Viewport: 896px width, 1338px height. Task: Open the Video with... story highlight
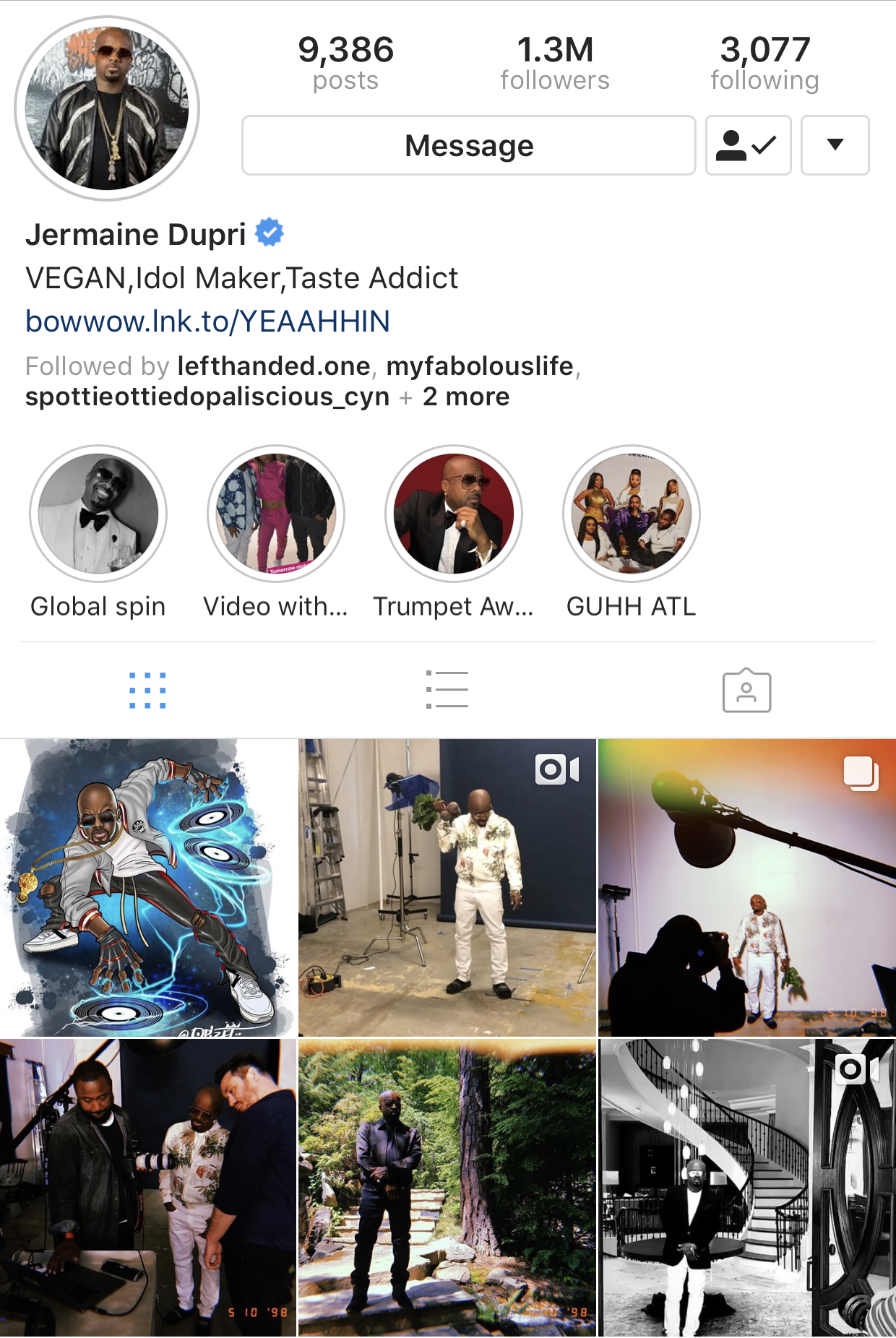[x=275, y=514]
